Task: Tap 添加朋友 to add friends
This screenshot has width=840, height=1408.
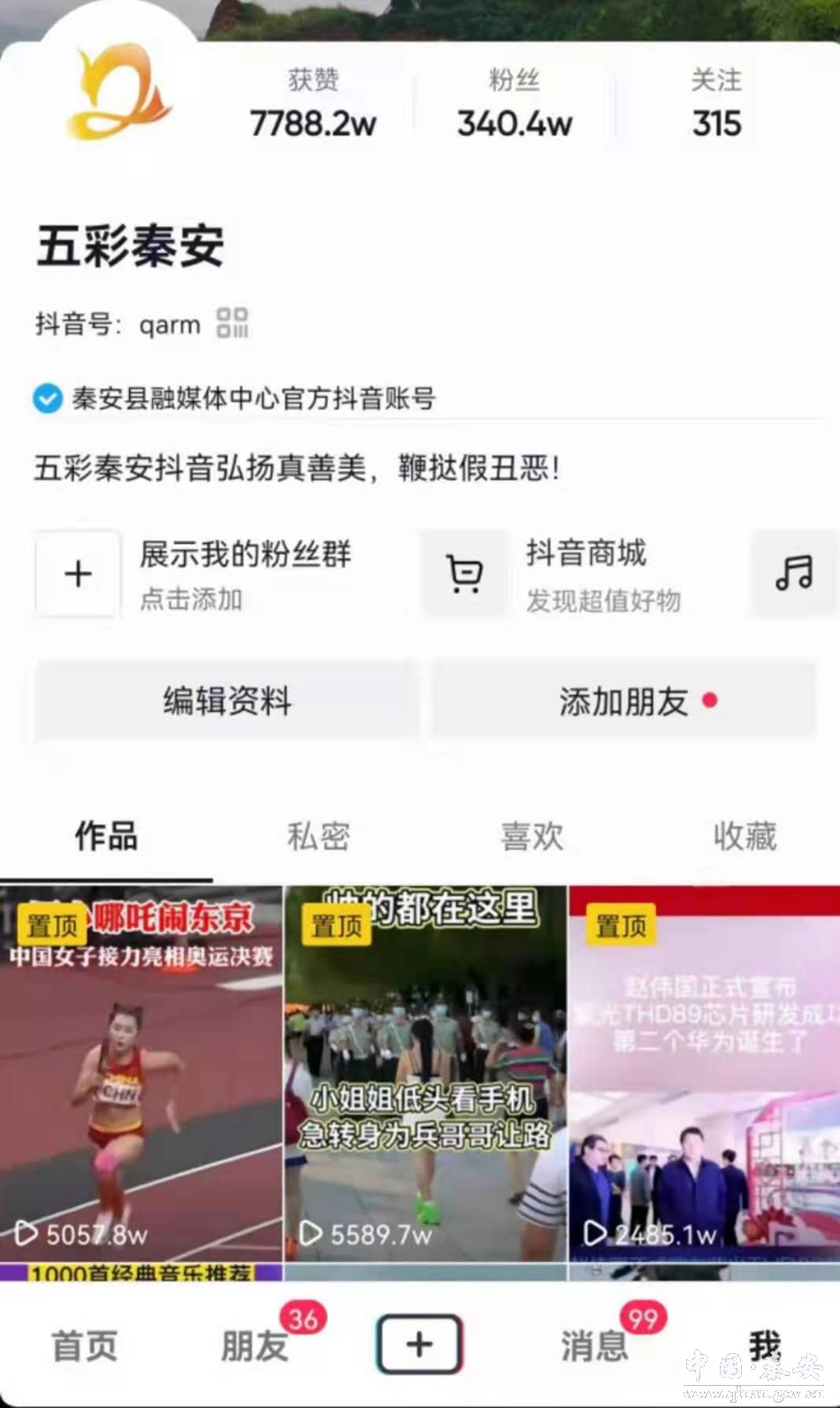Action: coord(624,701)
